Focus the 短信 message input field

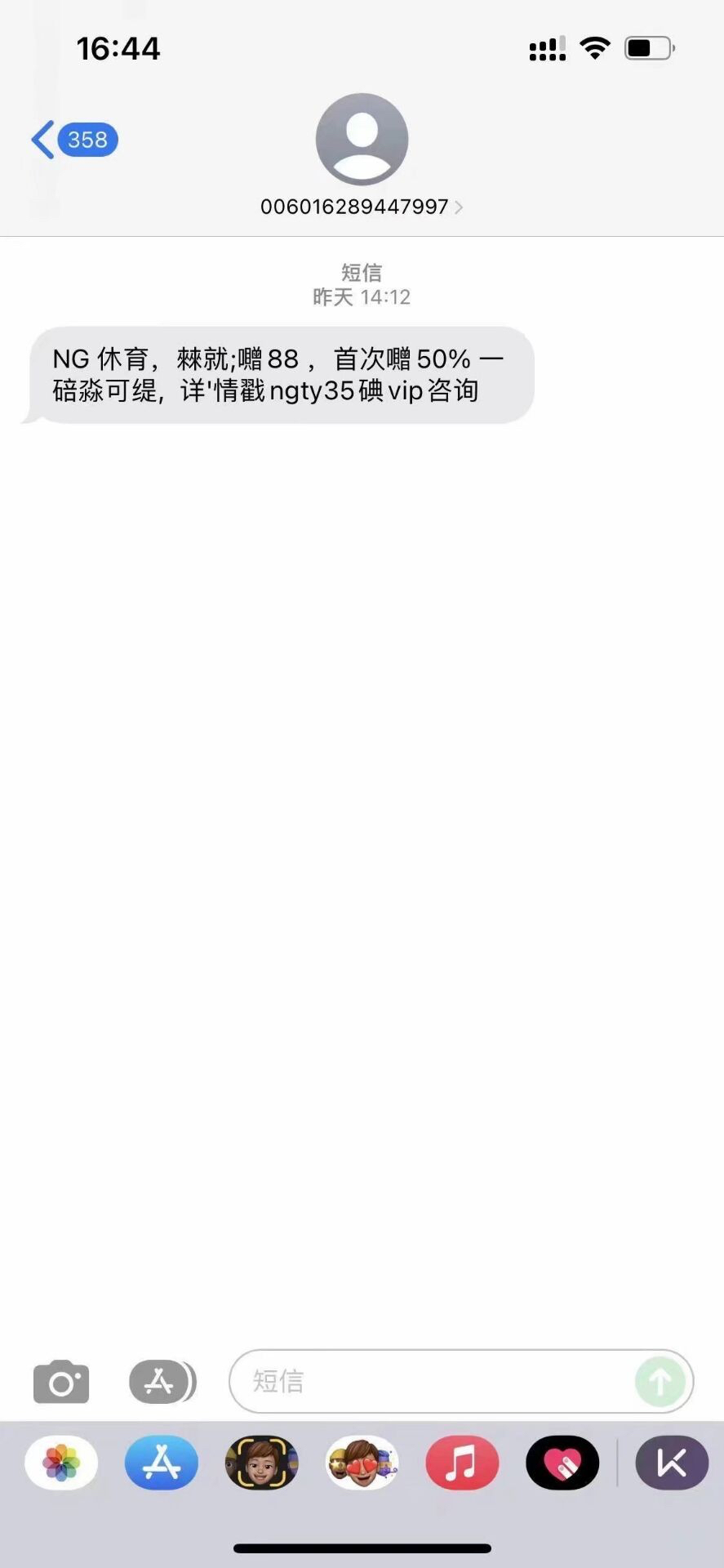tap(433, 1382)
